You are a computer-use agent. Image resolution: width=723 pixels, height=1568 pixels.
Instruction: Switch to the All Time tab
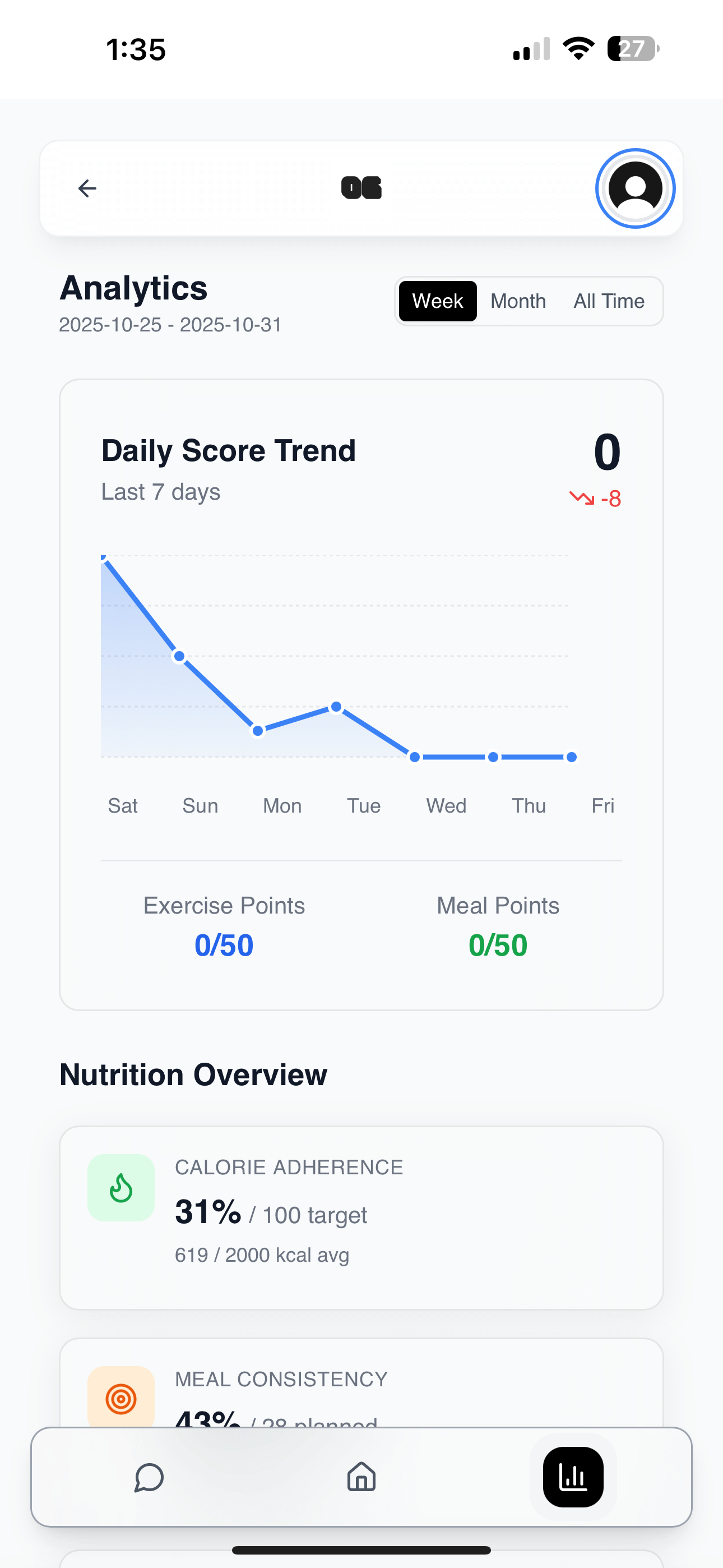[x=609, y=301]
